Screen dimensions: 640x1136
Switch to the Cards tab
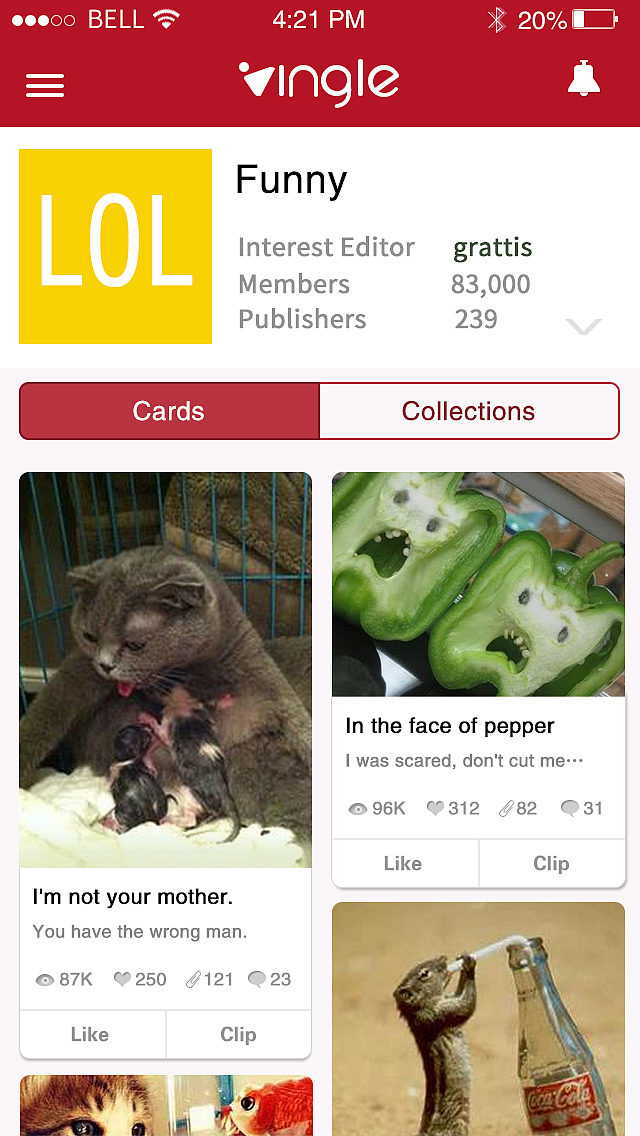(x=169, y=411)
